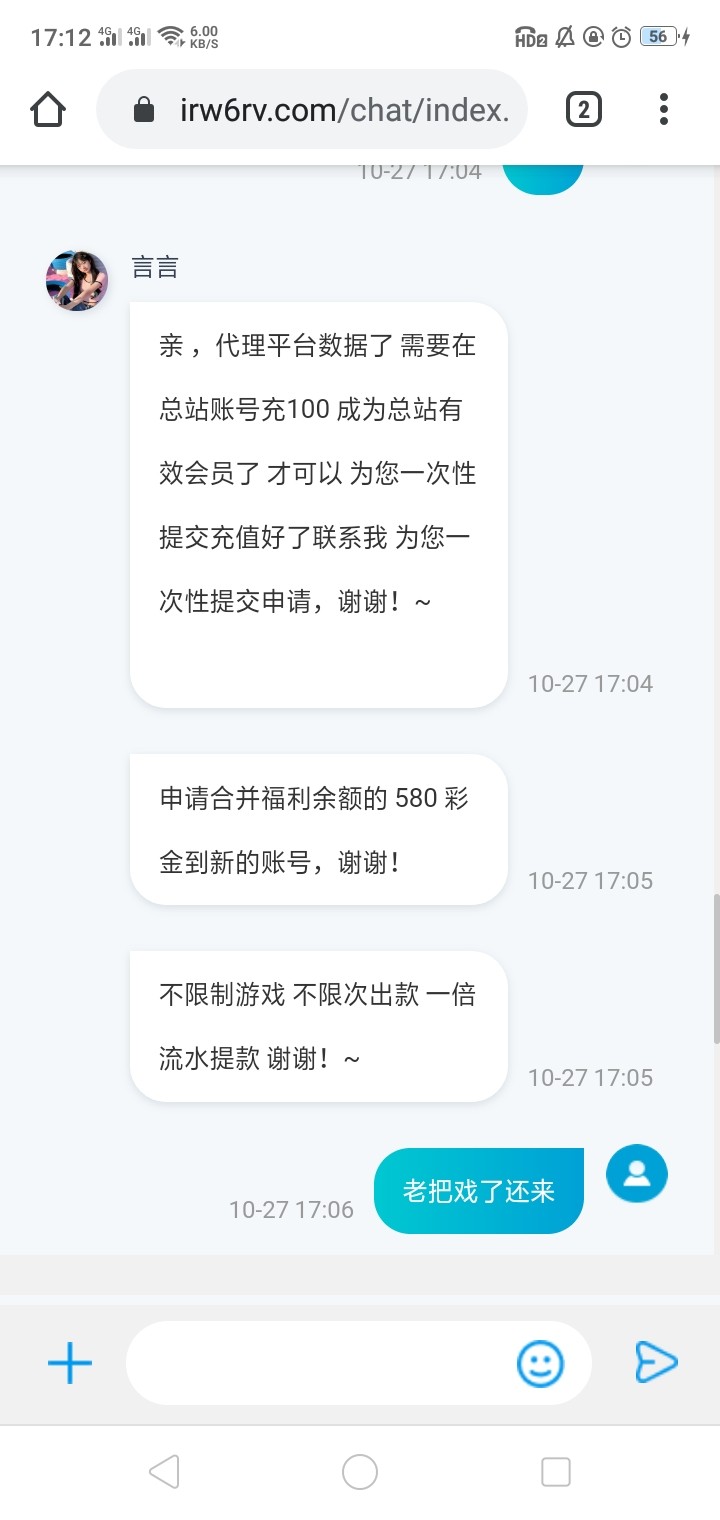Open recent apps with the square button
Screen dimensions: 720x1520
point(555,1471)
